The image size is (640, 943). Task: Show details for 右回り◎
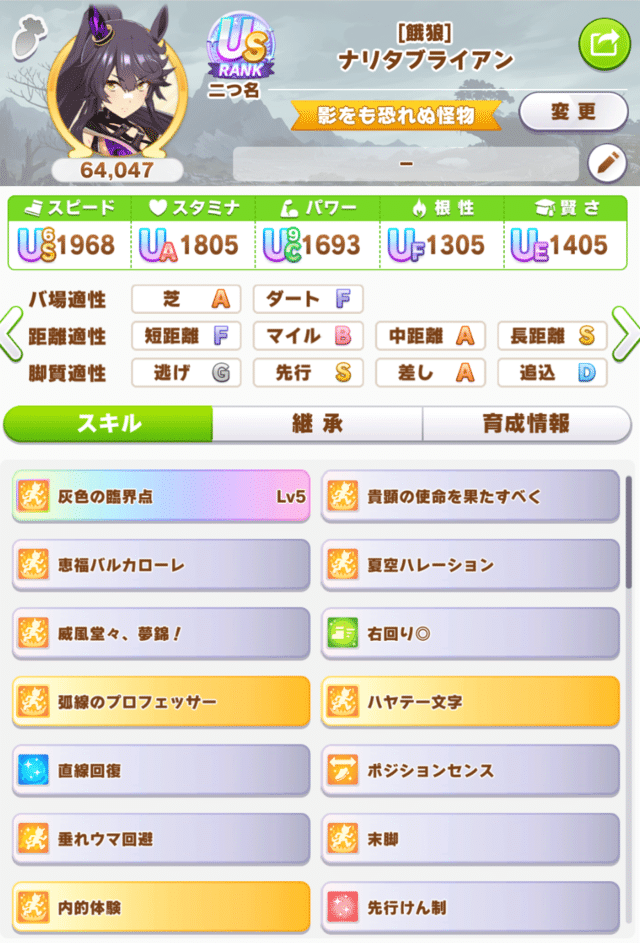pos(470,633)
